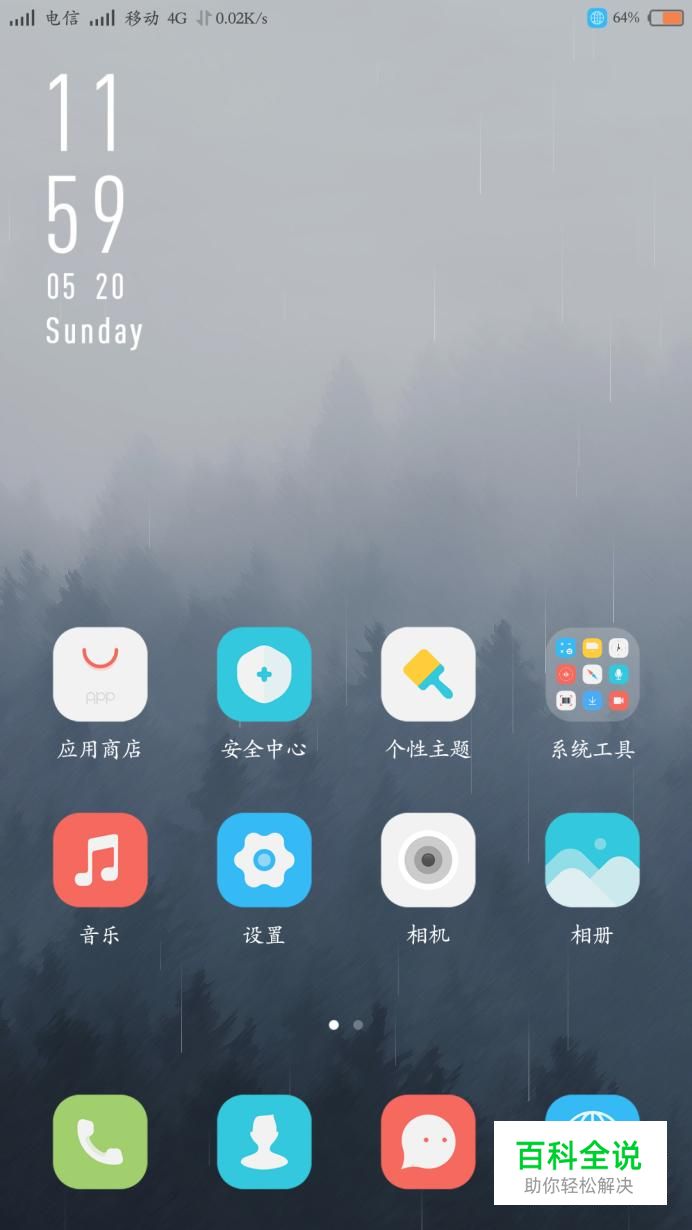
Task: Tap the clock and date widget
Action: pos(90,210)
